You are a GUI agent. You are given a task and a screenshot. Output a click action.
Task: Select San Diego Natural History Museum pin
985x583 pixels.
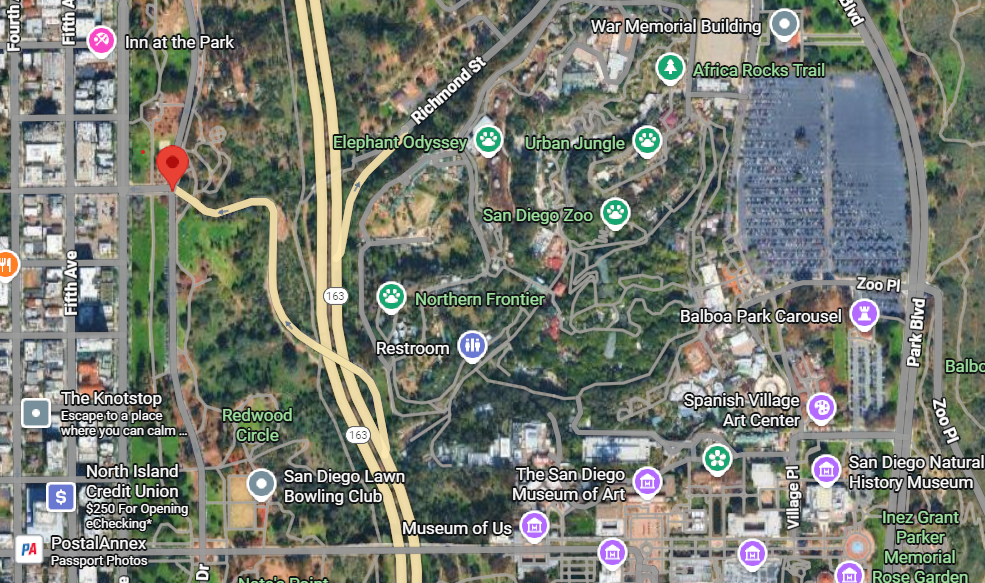[826, 468]
